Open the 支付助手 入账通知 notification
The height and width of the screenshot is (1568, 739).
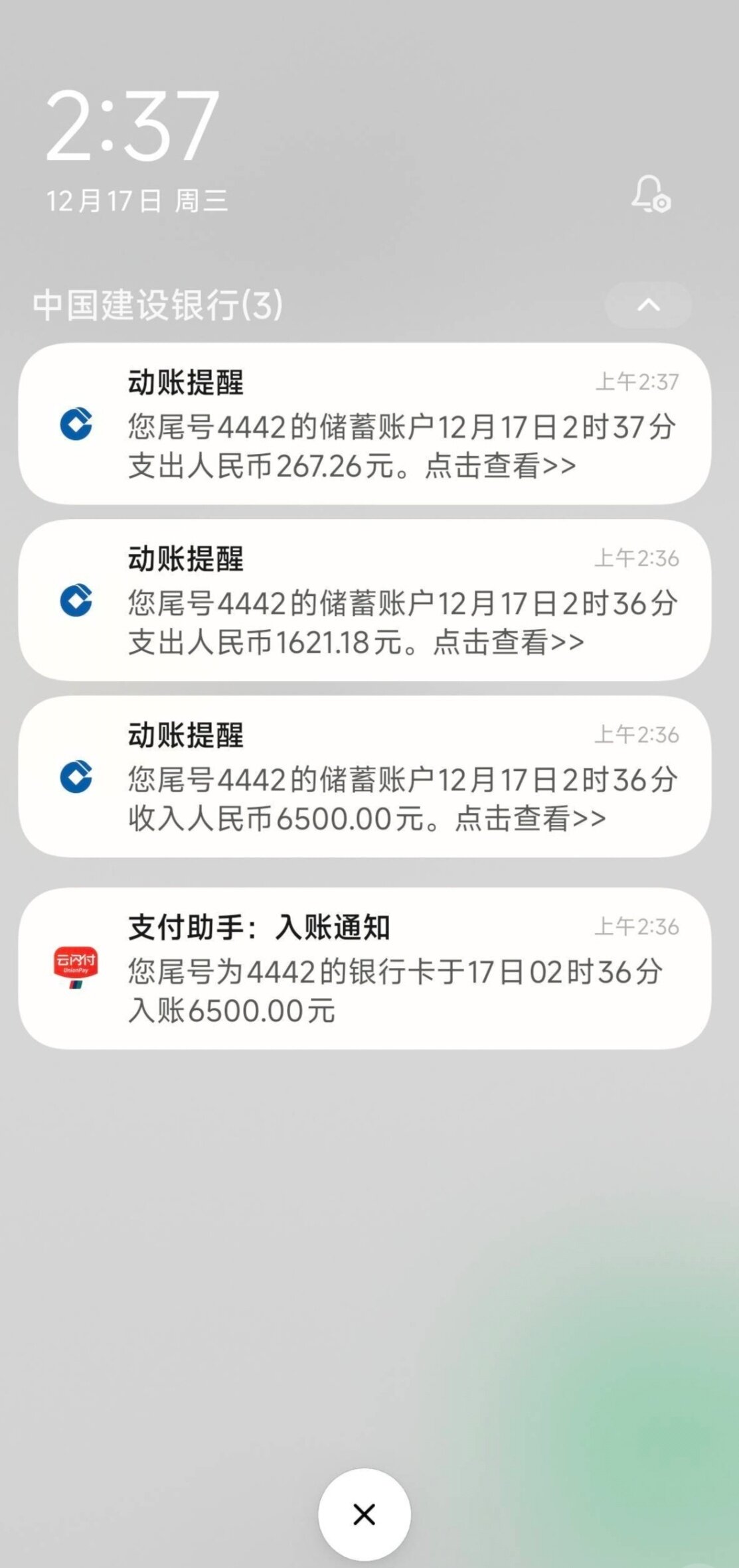pos(365,969)
